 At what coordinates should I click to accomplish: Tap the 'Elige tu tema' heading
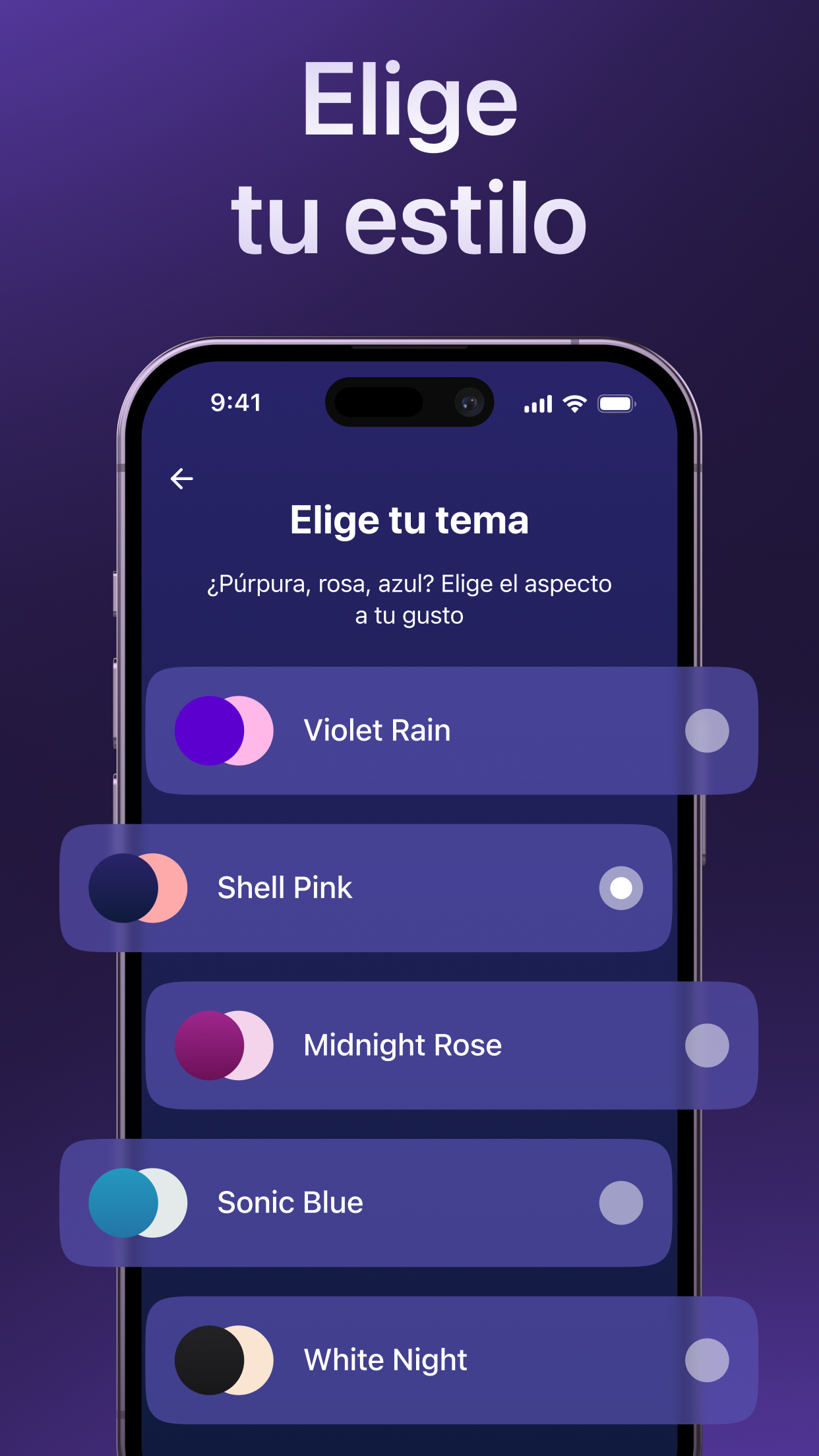click(x=409, y=520)
